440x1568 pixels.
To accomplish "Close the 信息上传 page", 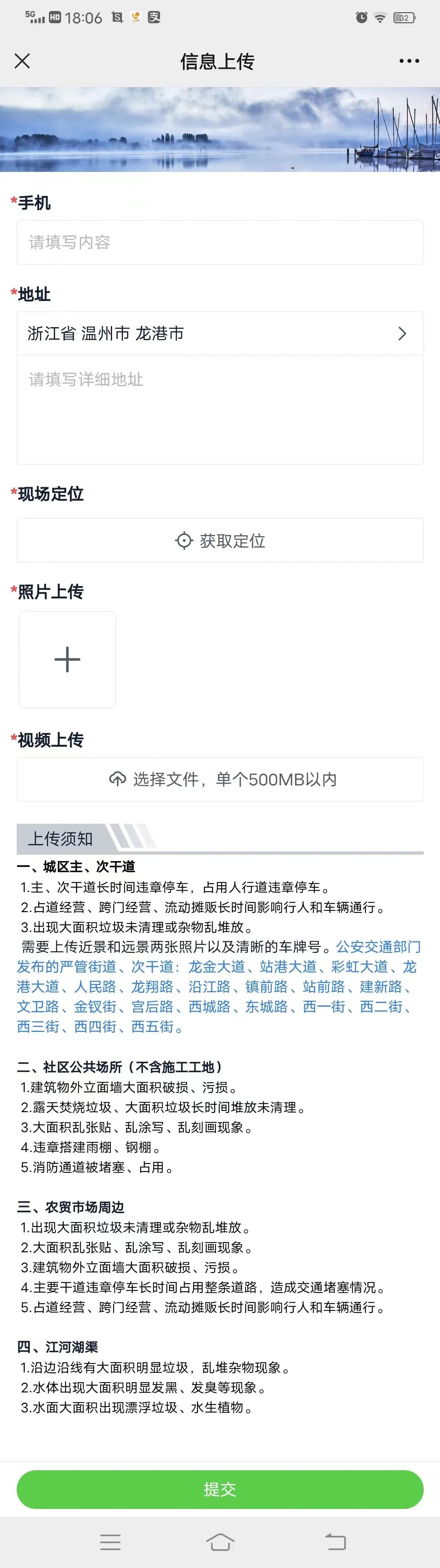I will [x=22, y=61].
